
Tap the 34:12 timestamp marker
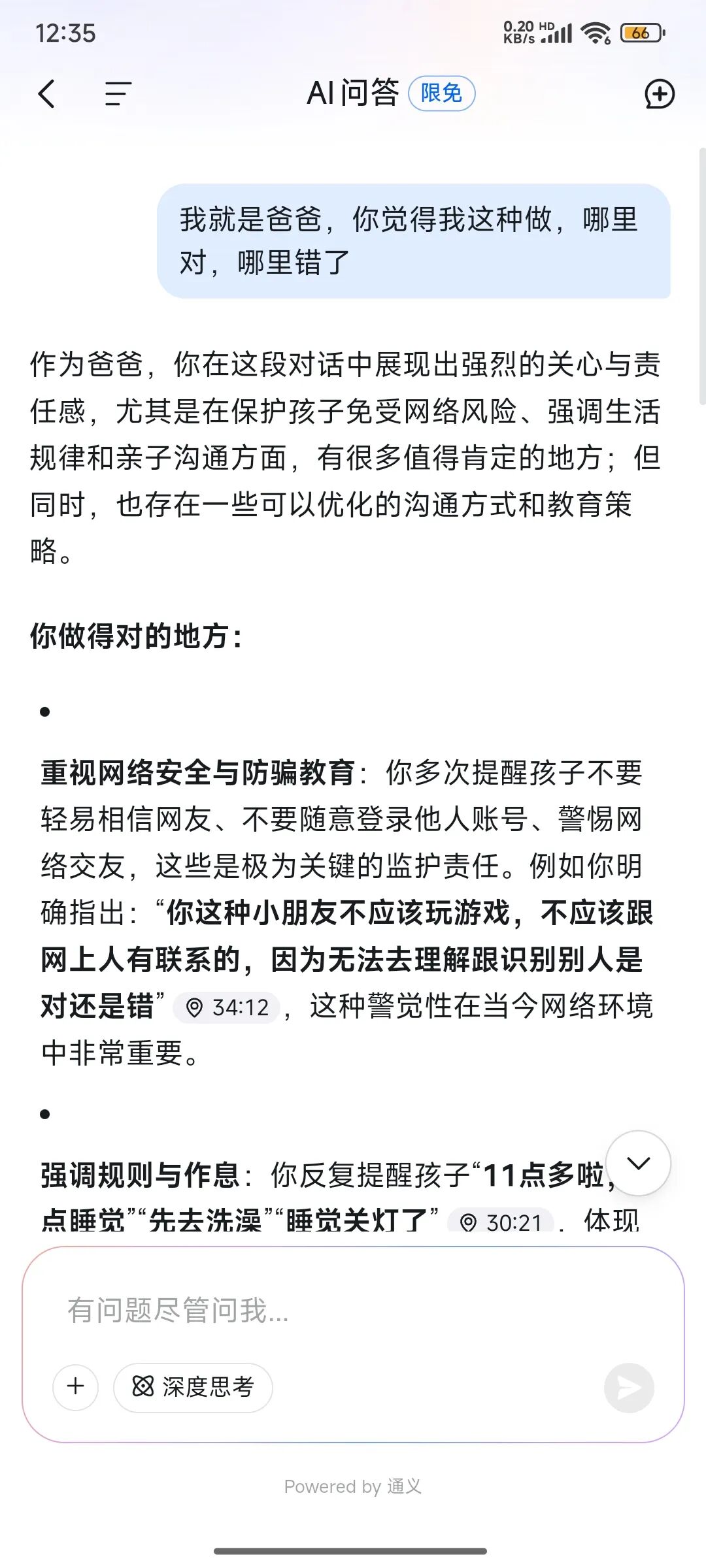coord(226,1007)
